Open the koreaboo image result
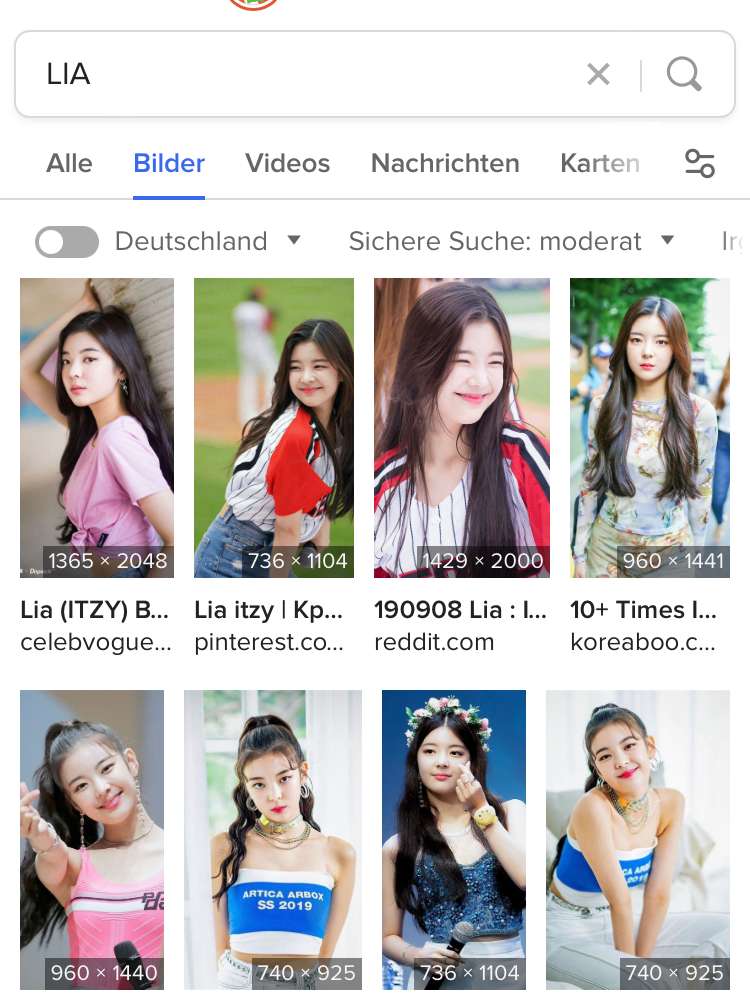The height and width of the screenshot is (1007, 750). click(650, 428)
